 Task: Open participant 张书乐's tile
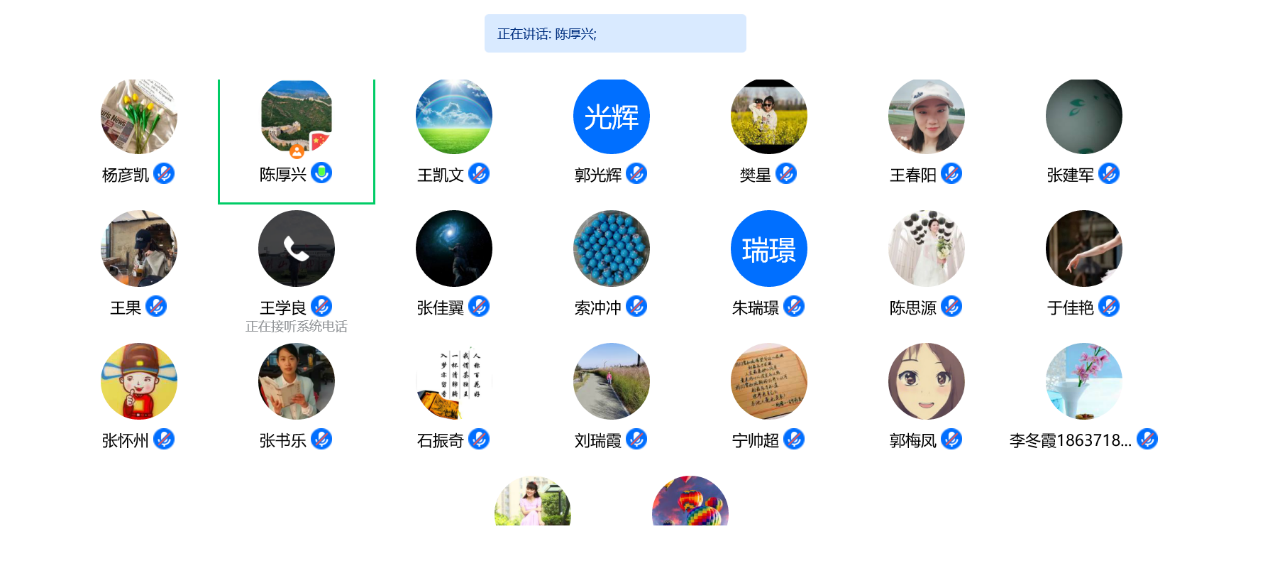click(296, 381)
